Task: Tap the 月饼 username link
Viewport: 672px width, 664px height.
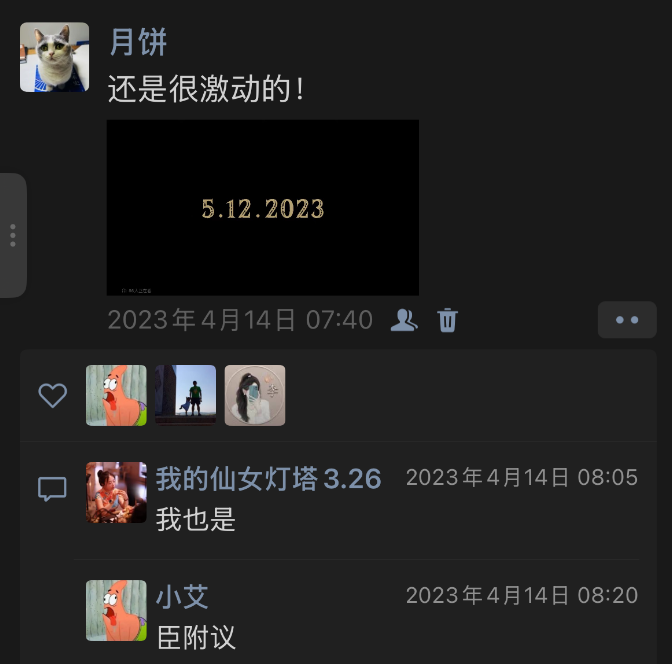Action: click(x=137, y=42)
